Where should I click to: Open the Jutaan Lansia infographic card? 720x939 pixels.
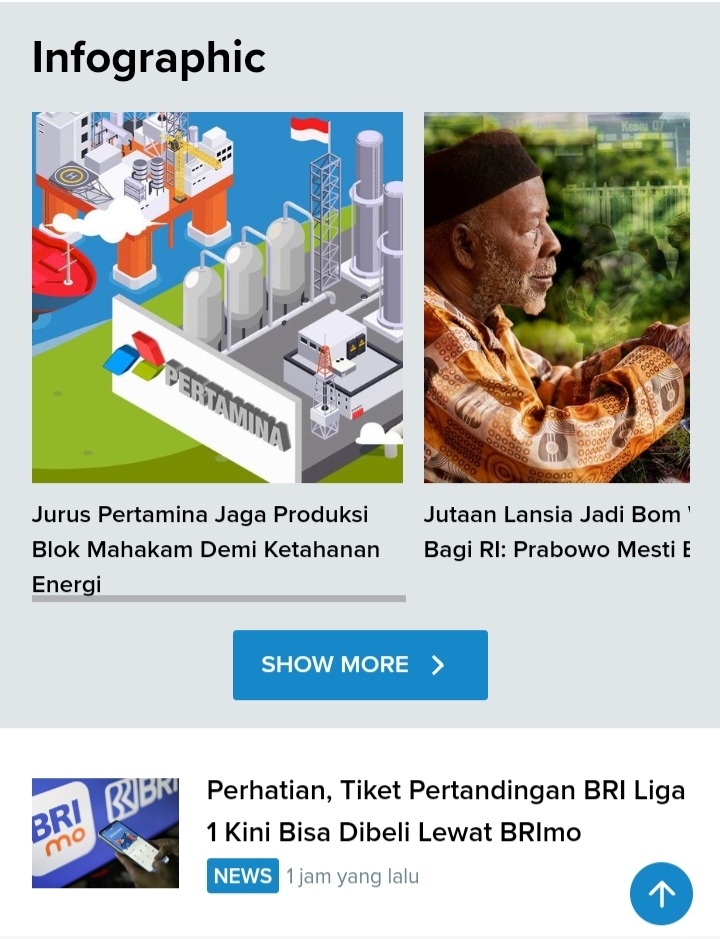[x=556, y=297]
